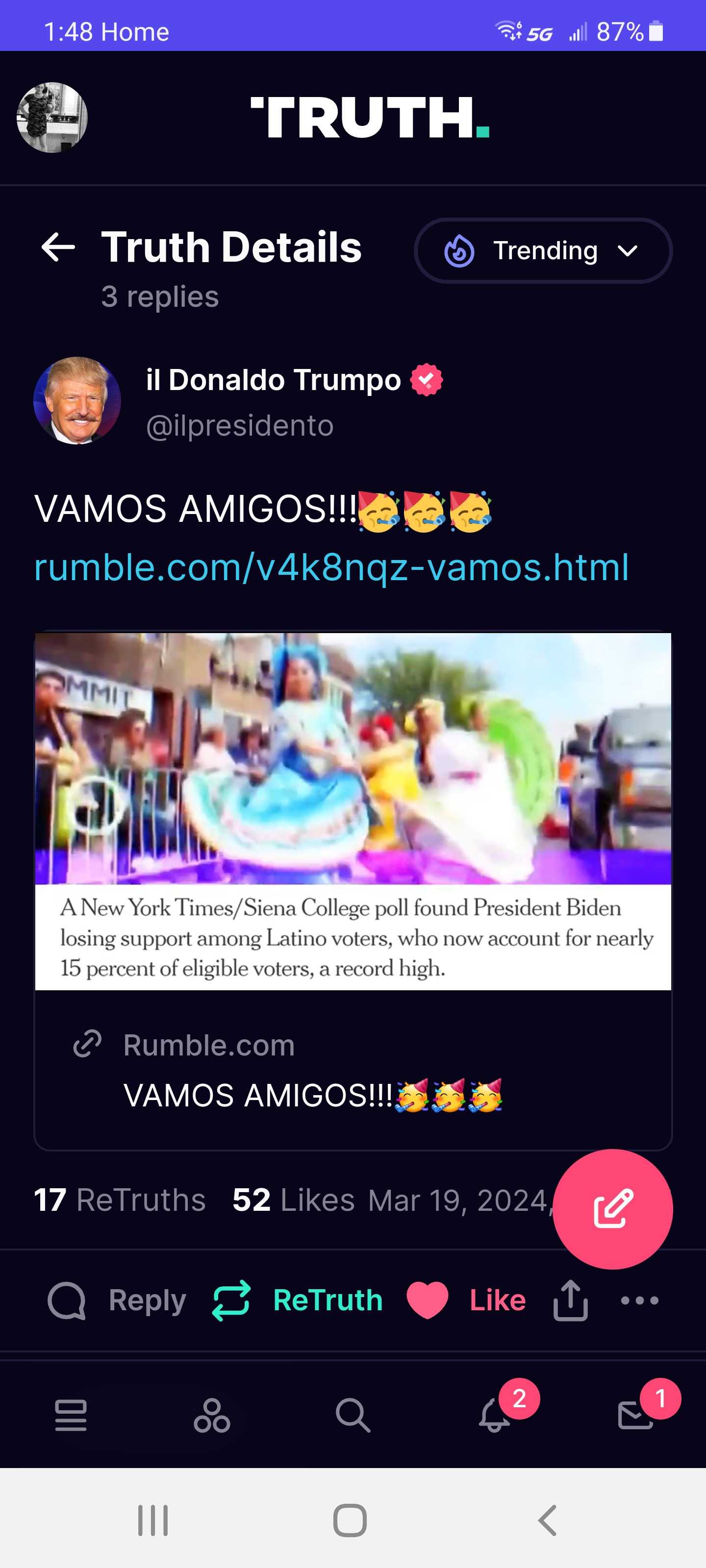Open the notifications bell tab
The width and height of the screenshot is (706, 1568).
494,1415
